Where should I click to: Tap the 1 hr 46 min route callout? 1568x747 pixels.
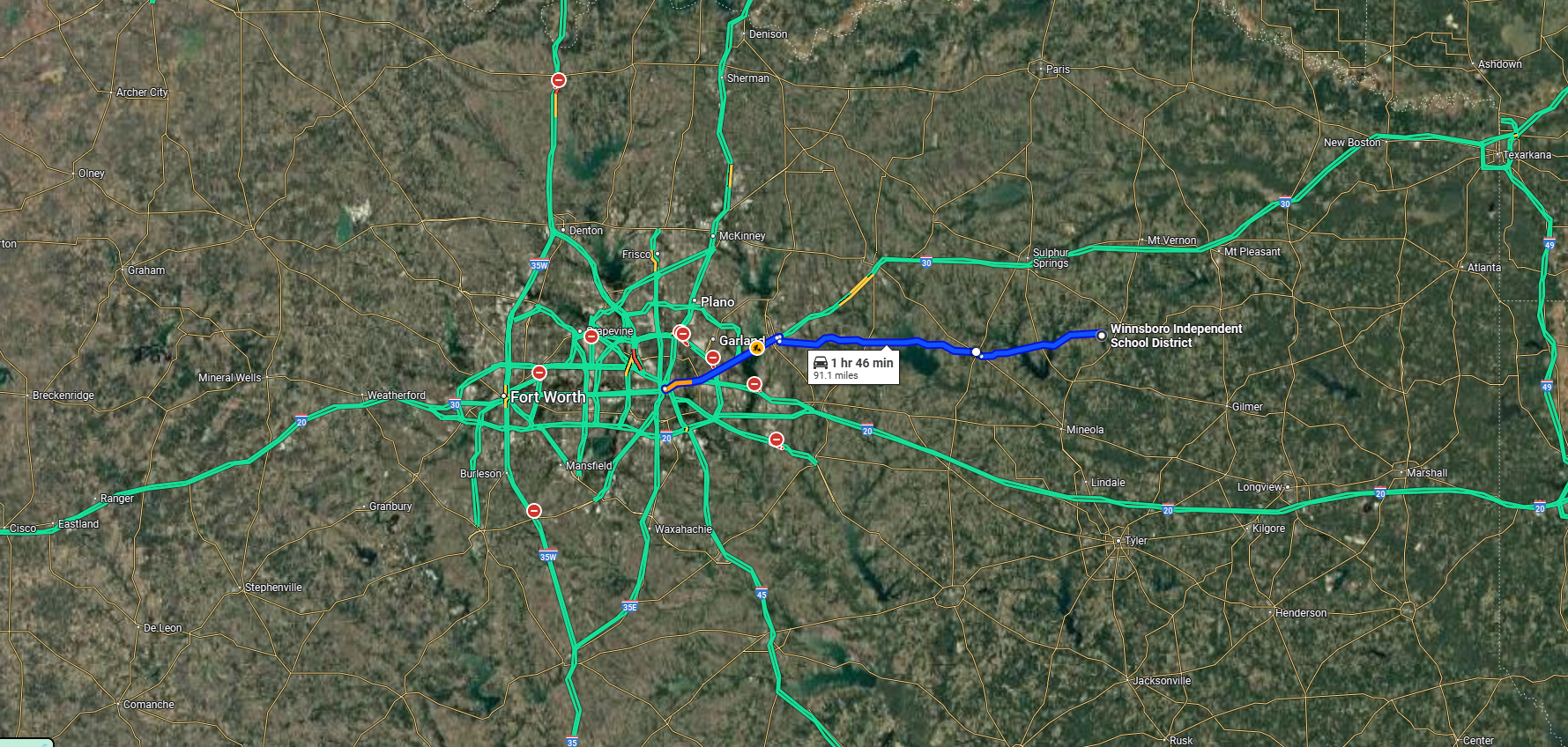(x=853, y=367)
